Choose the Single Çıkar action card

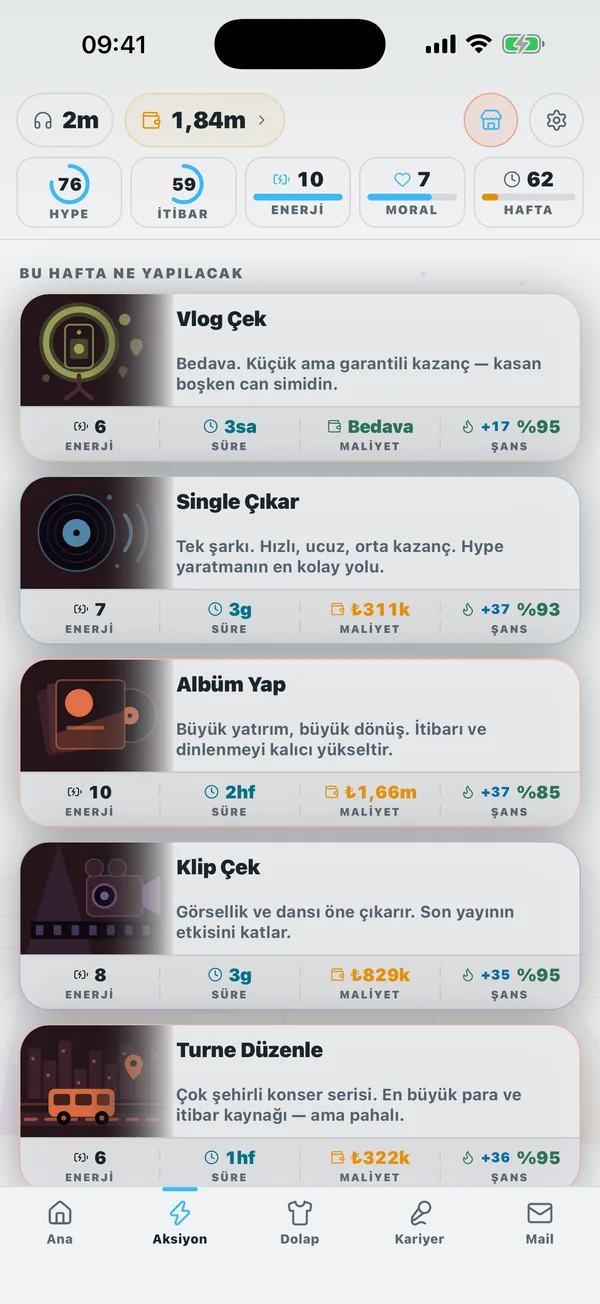(300, 560)
